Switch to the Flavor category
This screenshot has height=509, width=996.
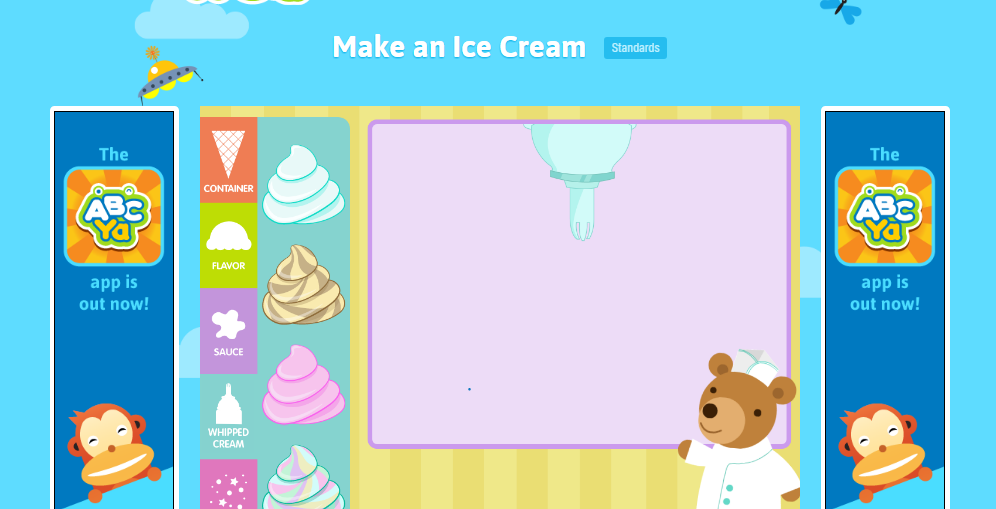tap(228, 245)
